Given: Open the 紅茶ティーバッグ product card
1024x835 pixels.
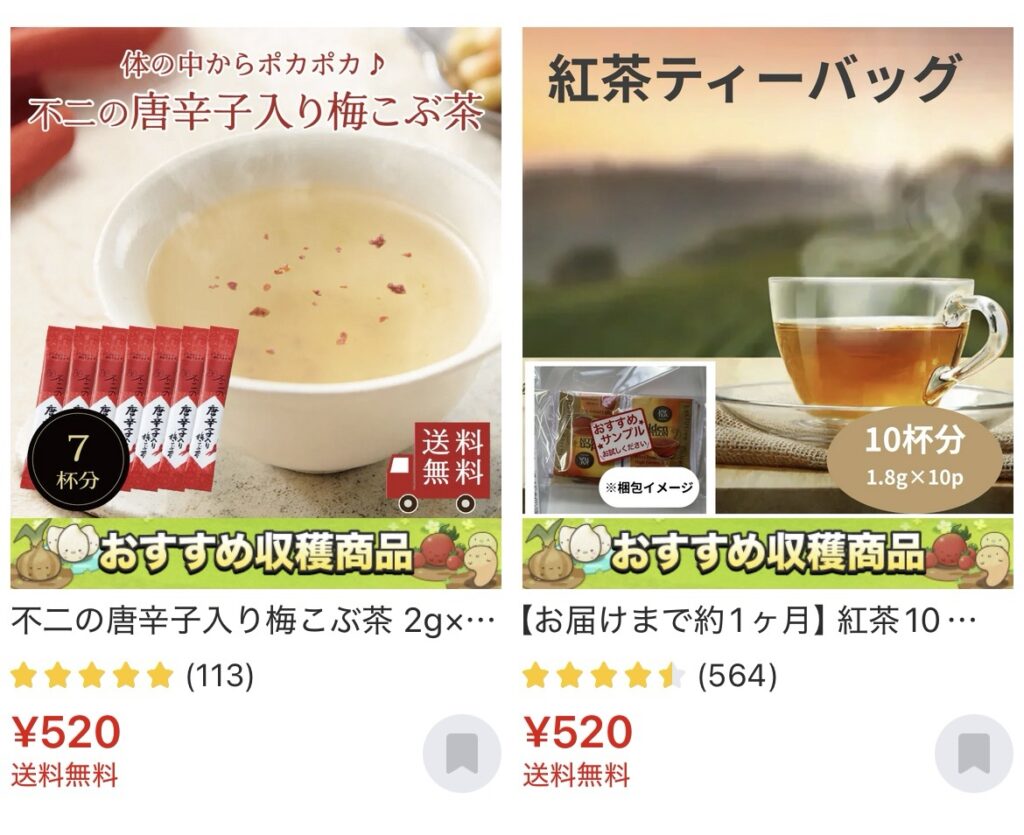Looking at the screenshot, I should coord(767,300).
